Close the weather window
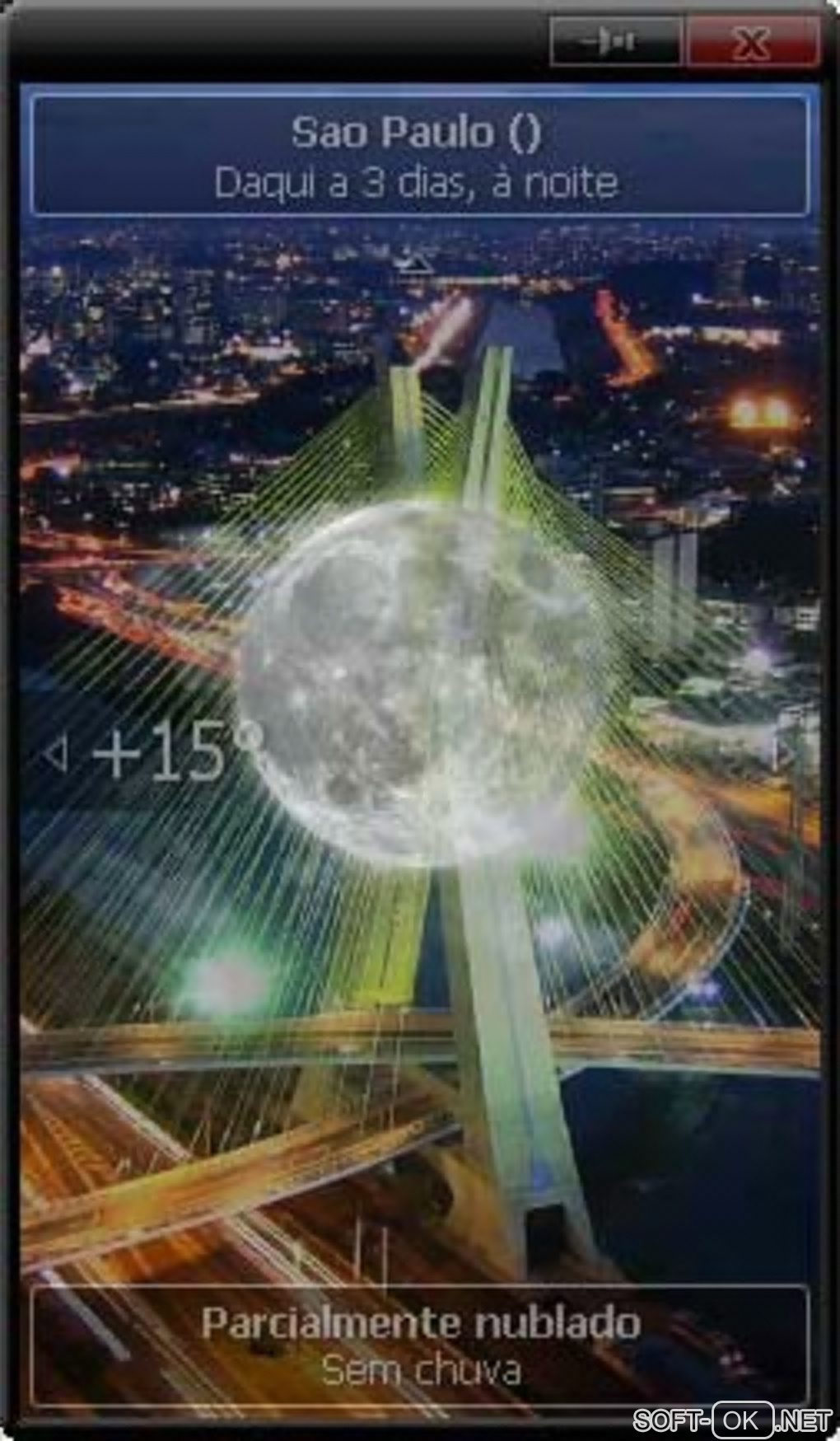Screen dimensions: 840x1441 point(752,43)
